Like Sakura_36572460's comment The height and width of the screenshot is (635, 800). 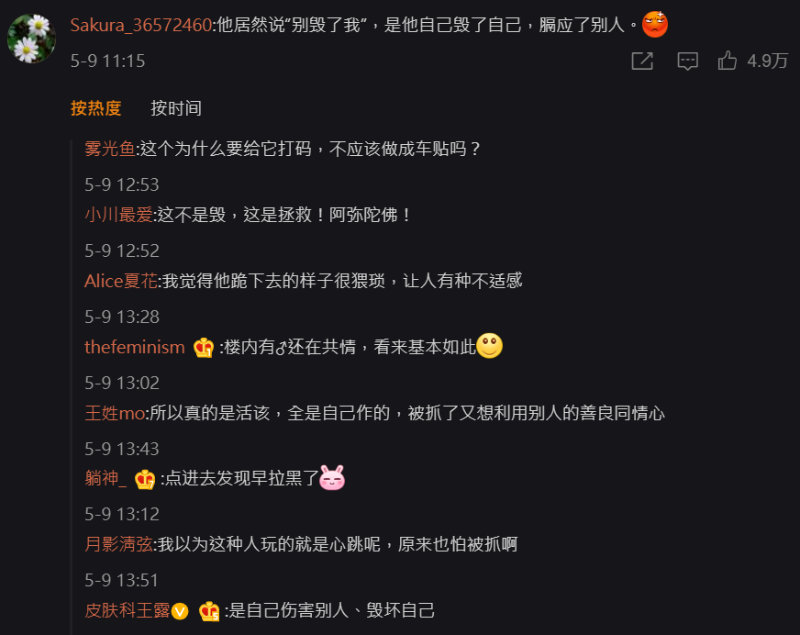tap(728, 61)
